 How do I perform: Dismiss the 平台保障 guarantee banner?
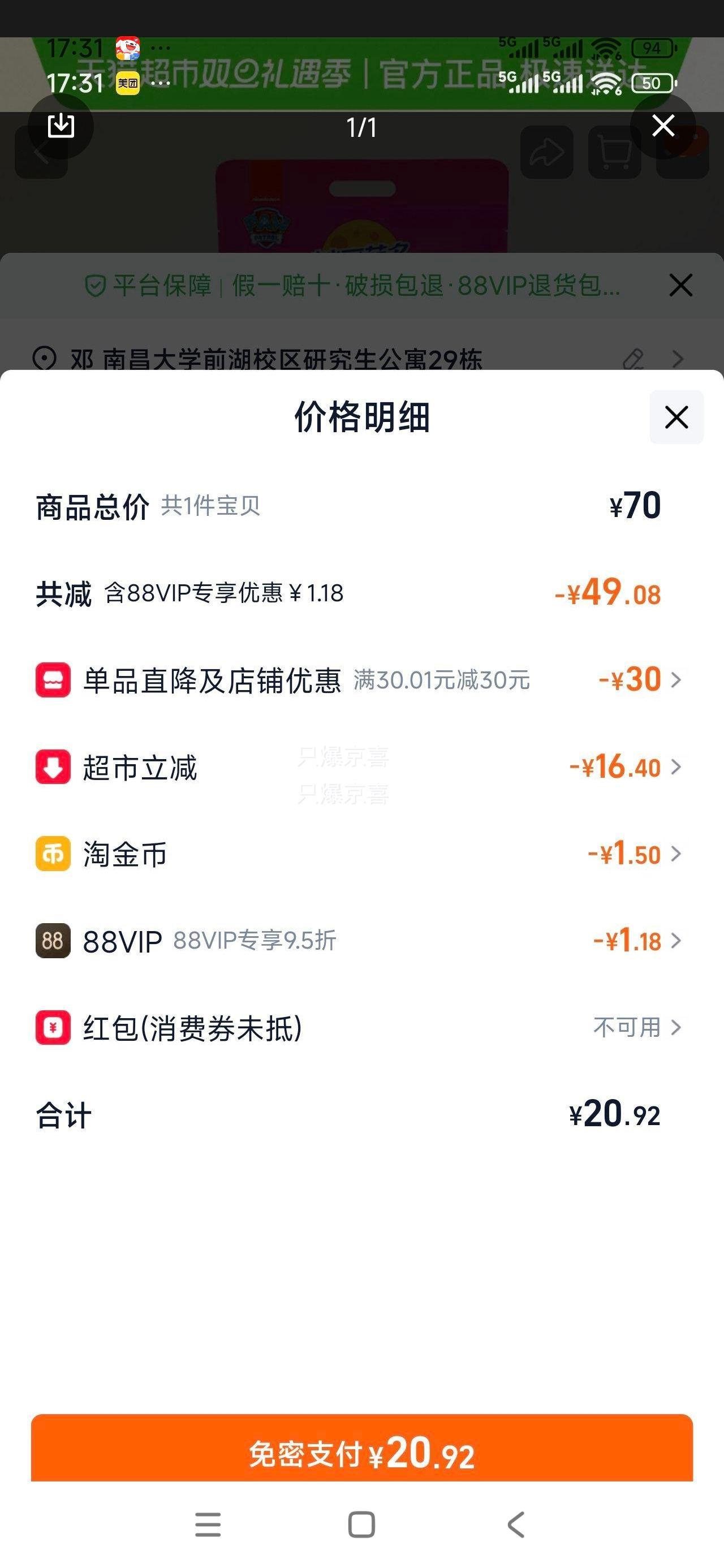pos(680,286)
